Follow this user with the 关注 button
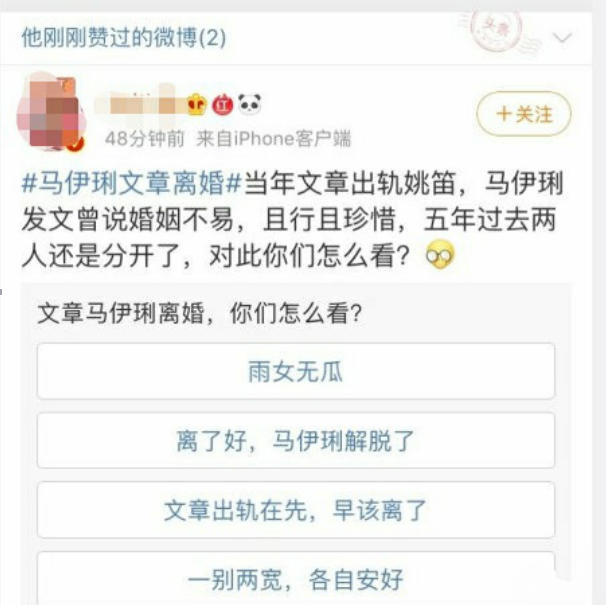The width and height of the screenshot is (606, 605). click(x=523, y=114)
